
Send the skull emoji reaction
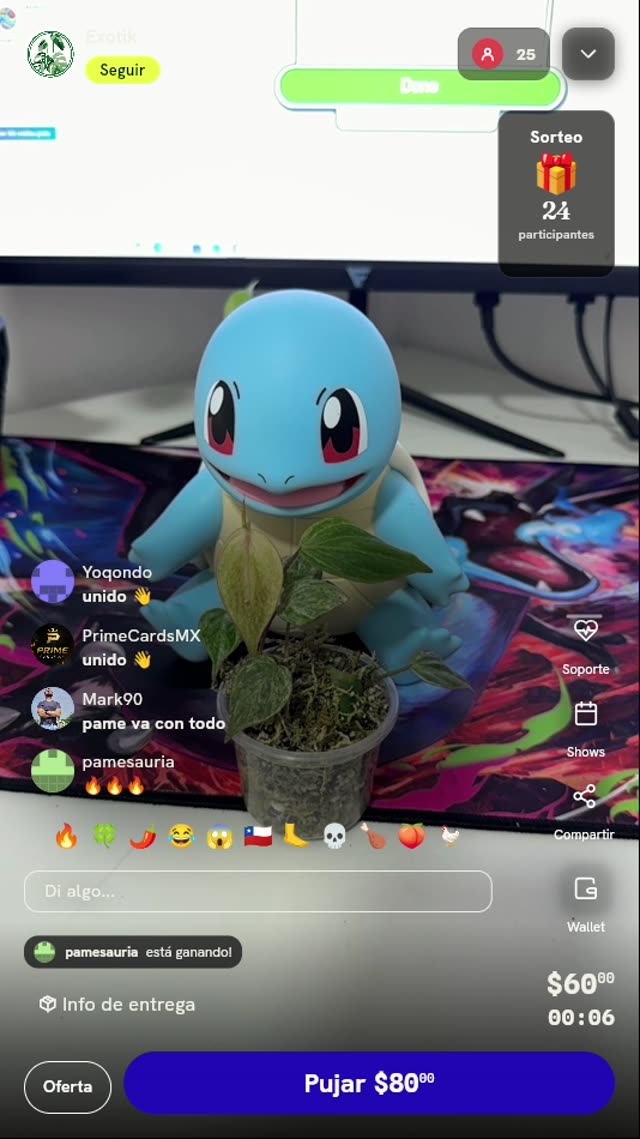pos(334,836)
